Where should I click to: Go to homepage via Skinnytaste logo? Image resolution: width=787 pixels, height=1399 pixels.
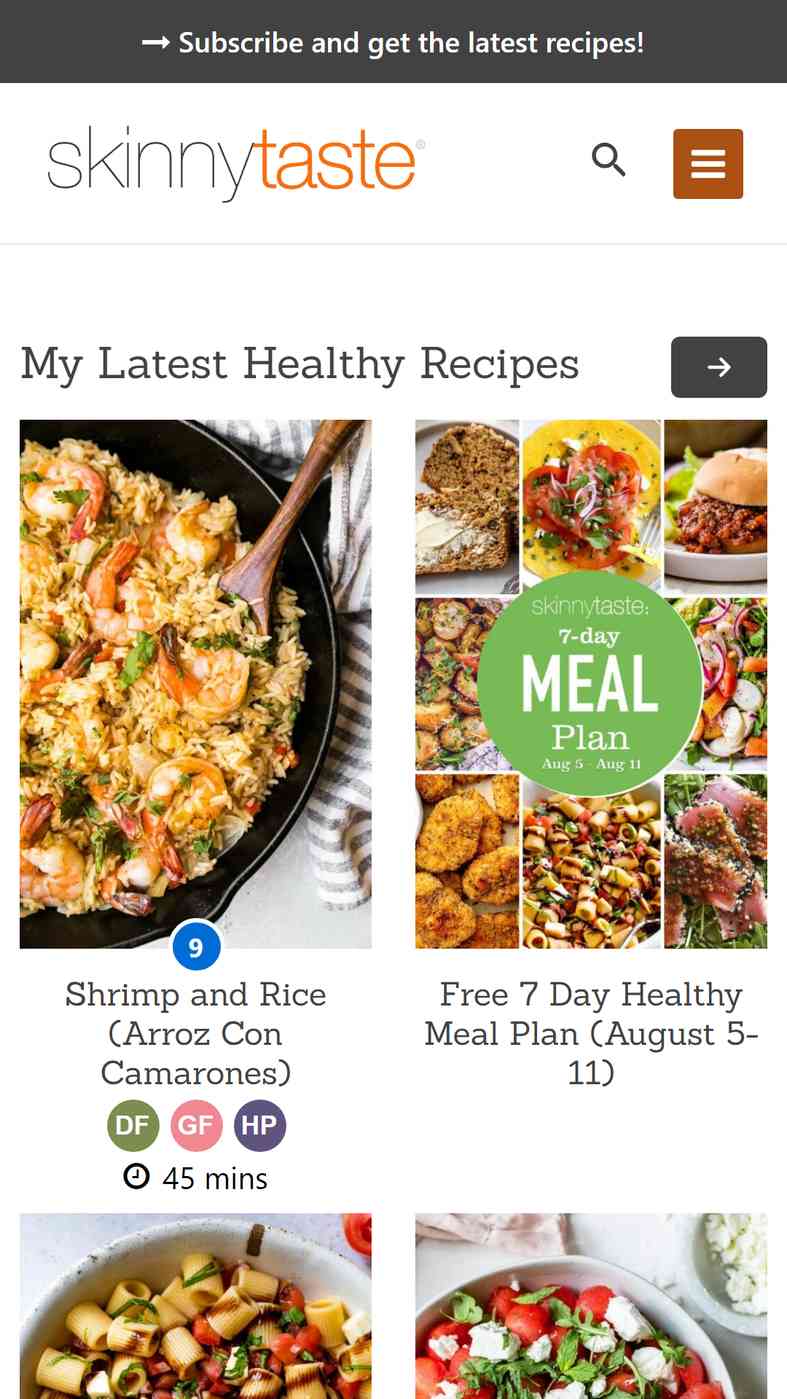(236, 162)
